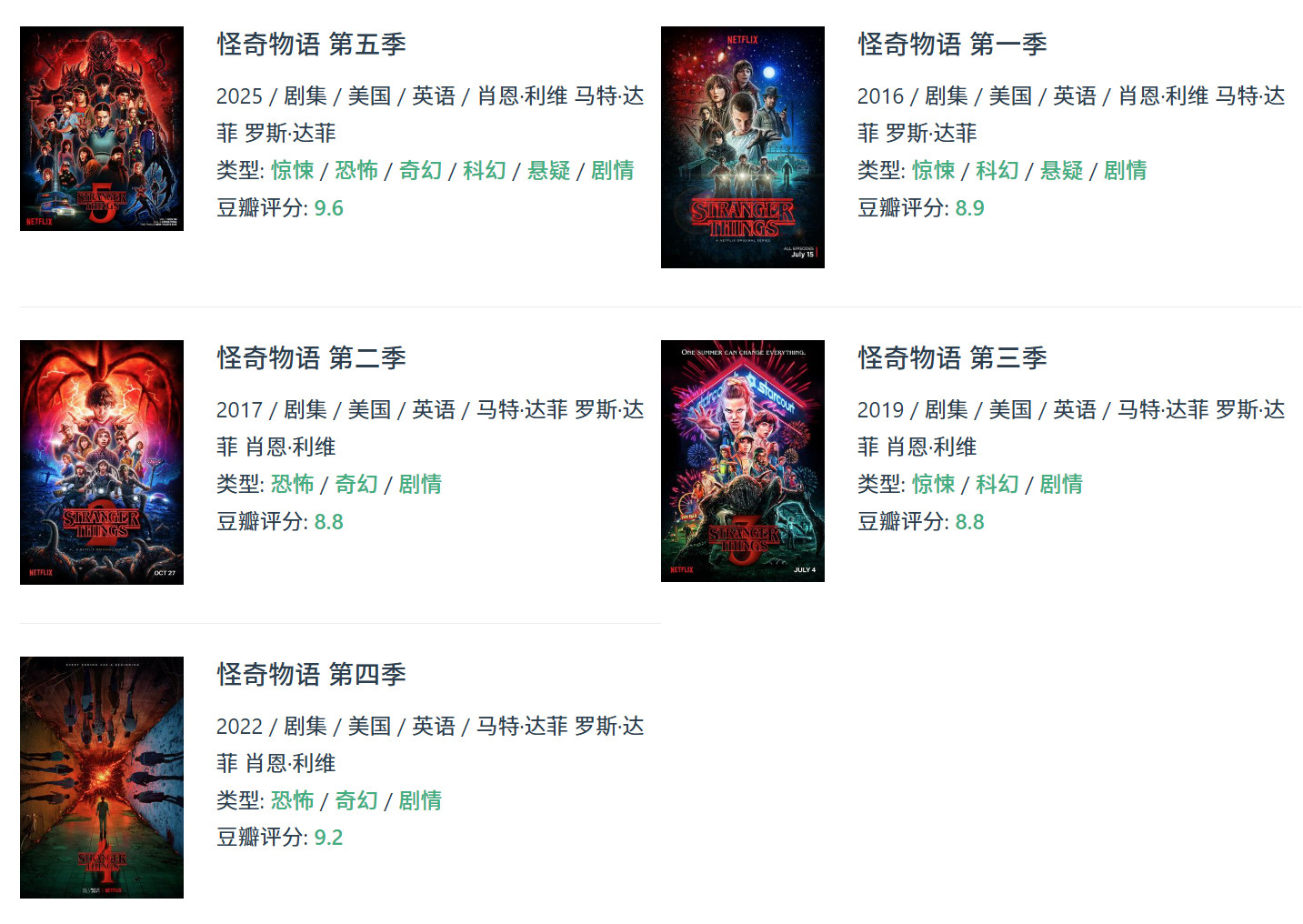The width and height of the screenshot is (1303, 924).
Task: Select the 悬疑 genre under 第一季
Action: (1061, 171)
